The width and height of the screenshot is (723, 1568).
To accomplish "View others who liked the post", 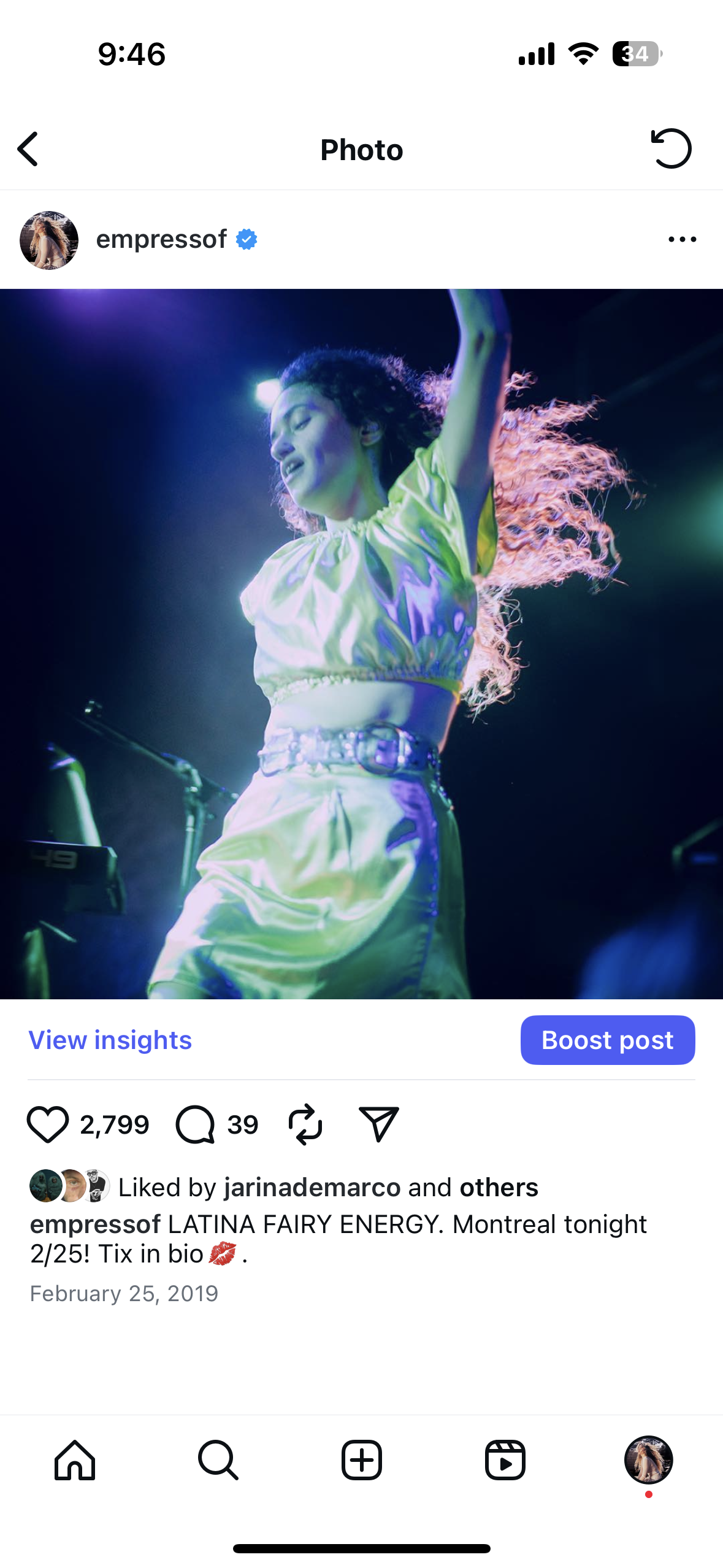I will pyautogui.click(x=499, y=1188).
